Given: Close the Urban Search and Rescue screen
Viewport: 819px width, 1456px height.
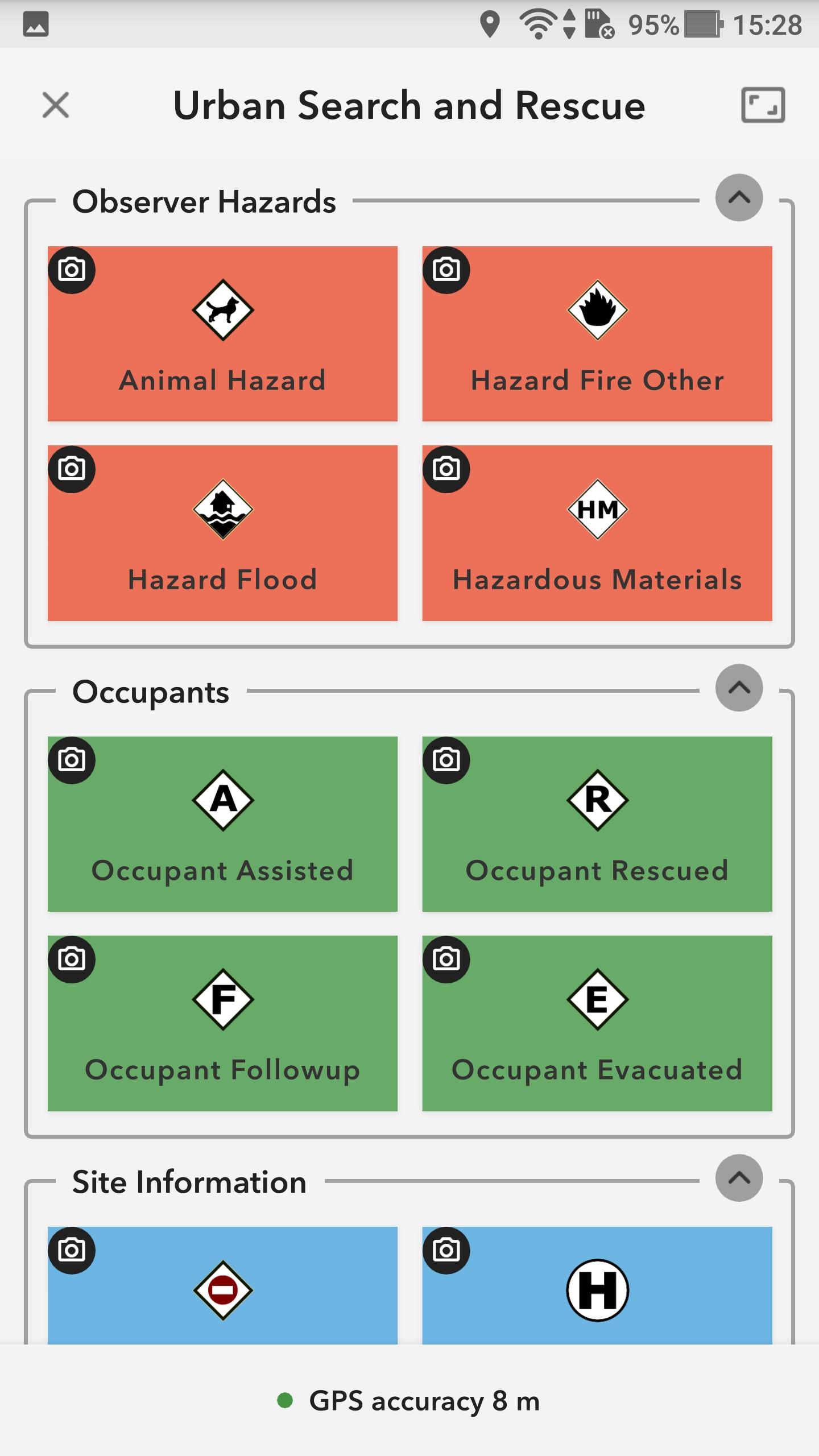Looking at the screenshot, I should point(56,105).
